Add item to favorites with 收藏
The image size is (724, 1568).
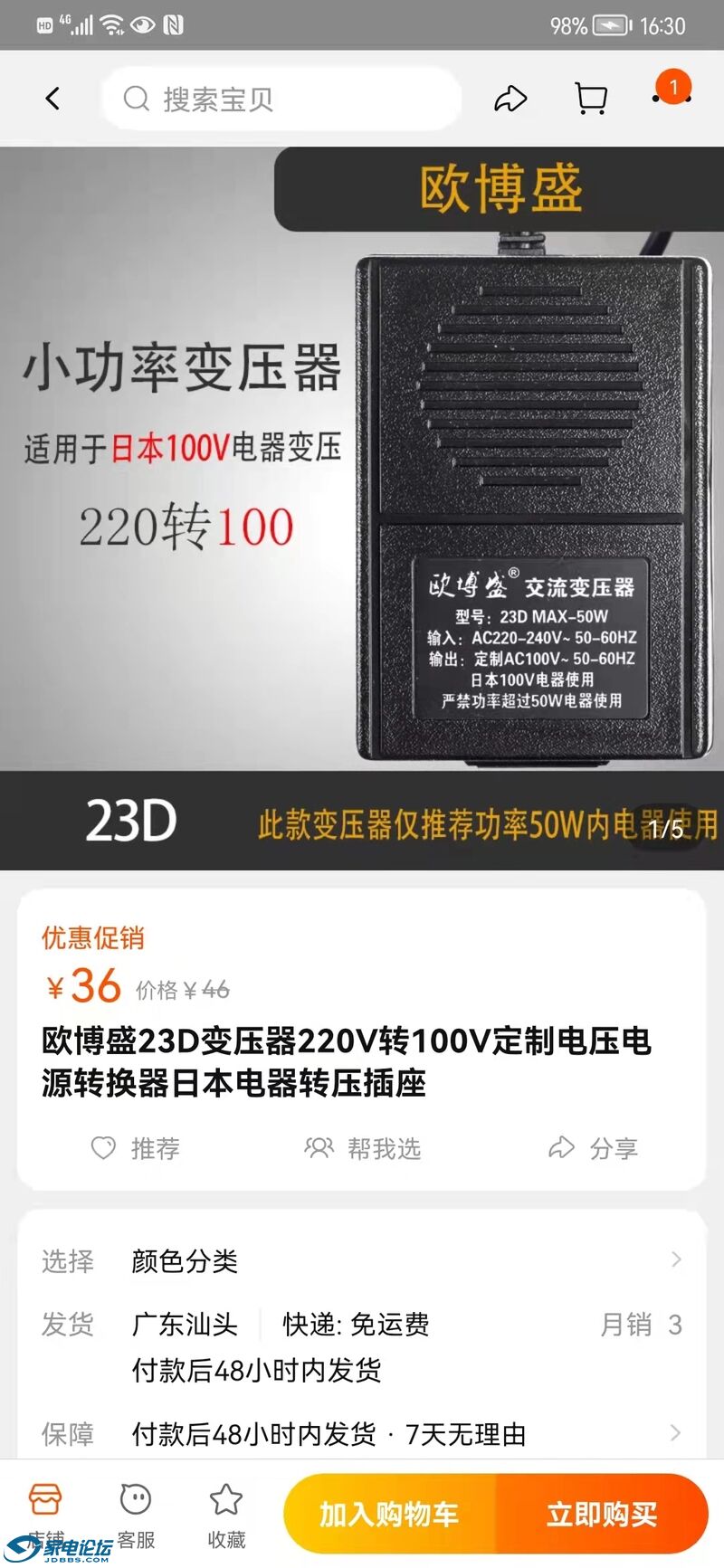coord(226,1512)
